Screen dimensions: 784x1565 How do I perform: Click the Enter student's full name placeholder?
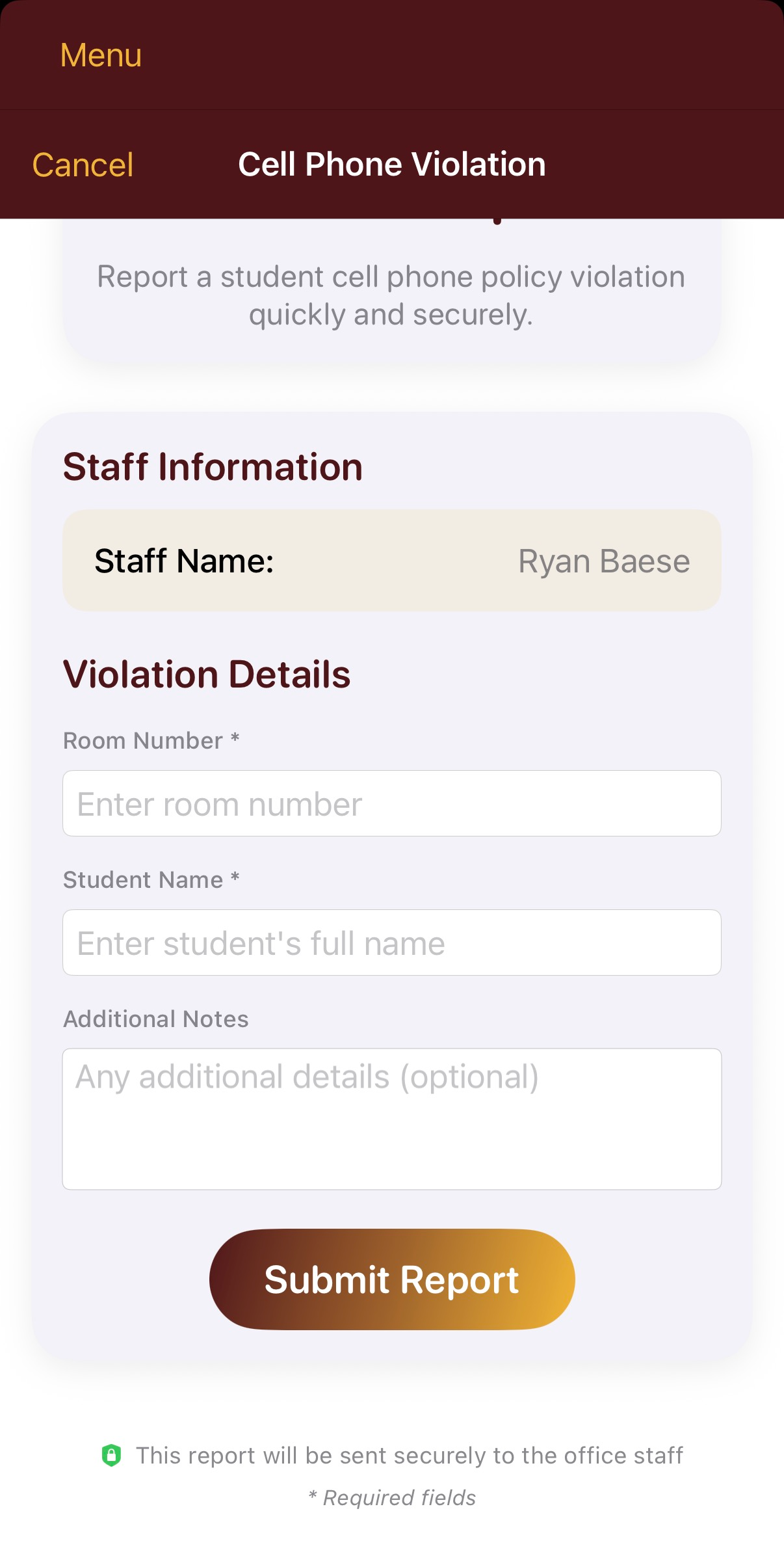click(x=260, y=943)
